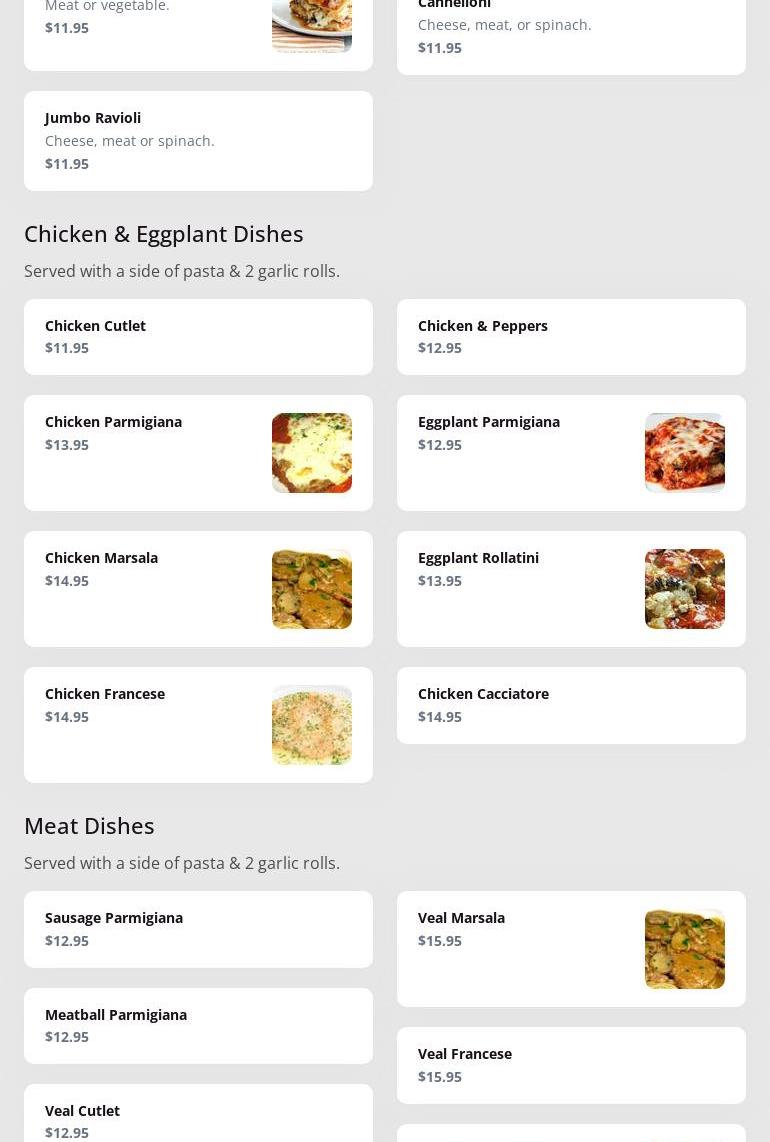Select Chicken Marsala
This screenshot has width=770, height=1142.
[198, 589]
